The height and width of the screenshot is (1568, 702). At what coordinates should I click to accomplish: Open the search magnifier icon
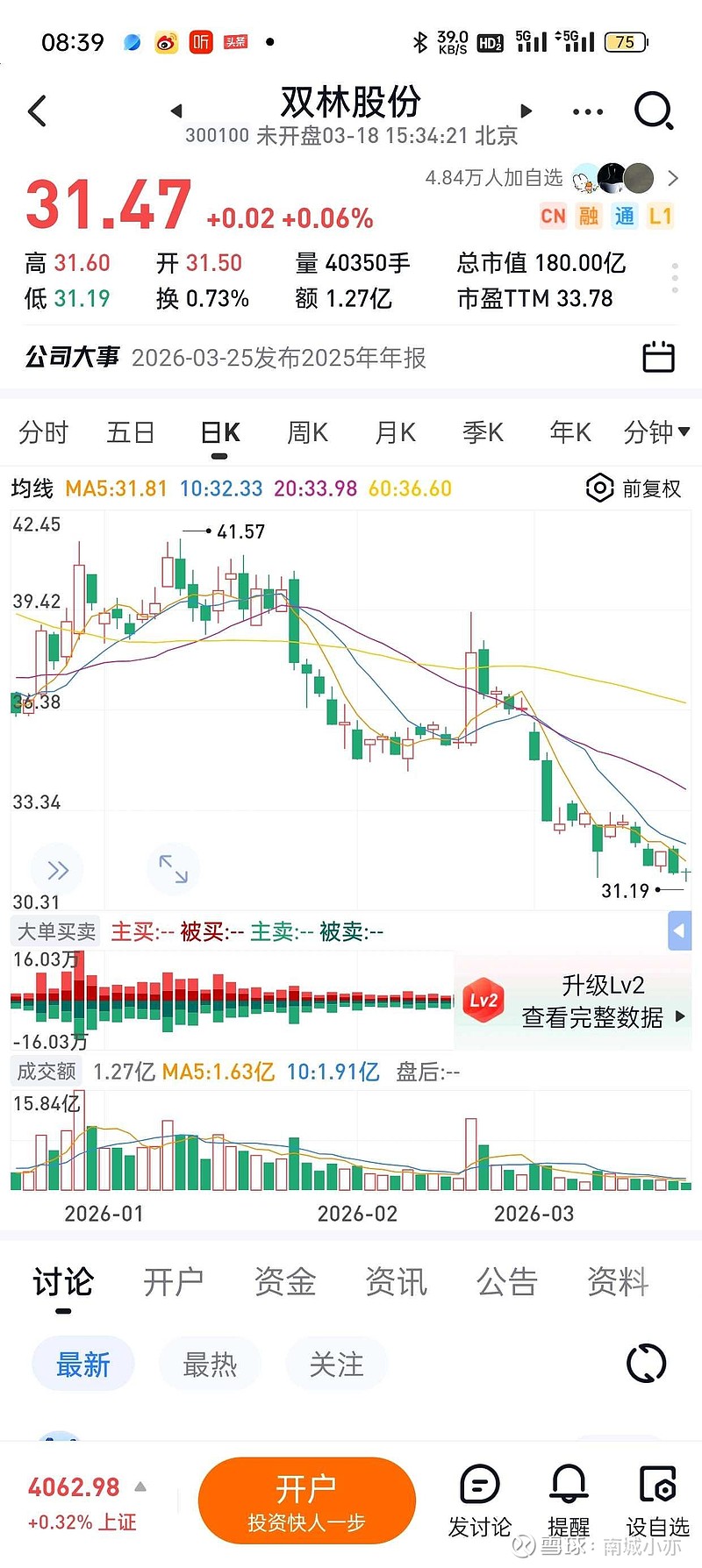coord(653,111)
